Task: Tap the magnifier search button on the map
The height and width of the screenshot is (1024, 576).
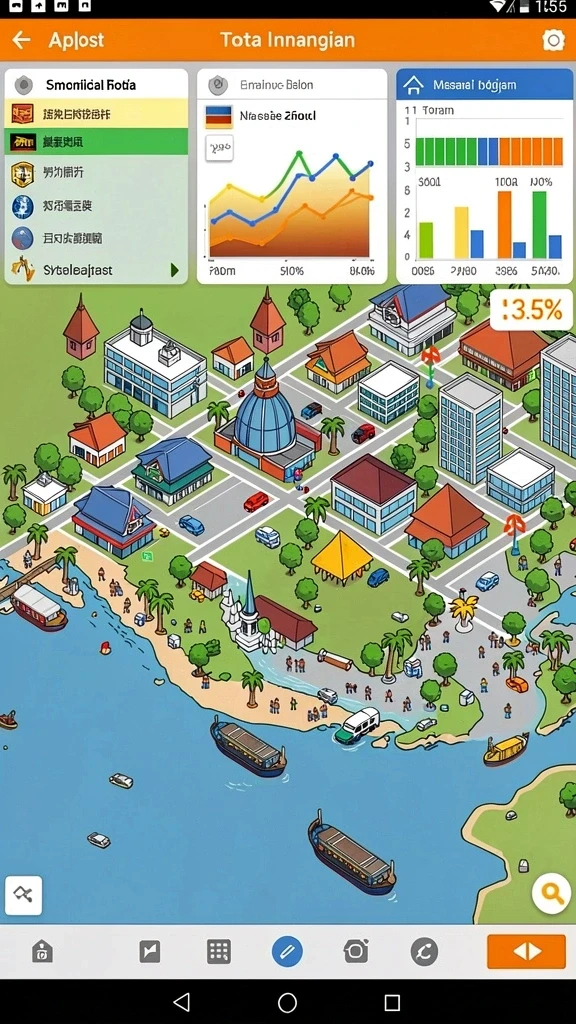Action: click(x=551, y=893)
